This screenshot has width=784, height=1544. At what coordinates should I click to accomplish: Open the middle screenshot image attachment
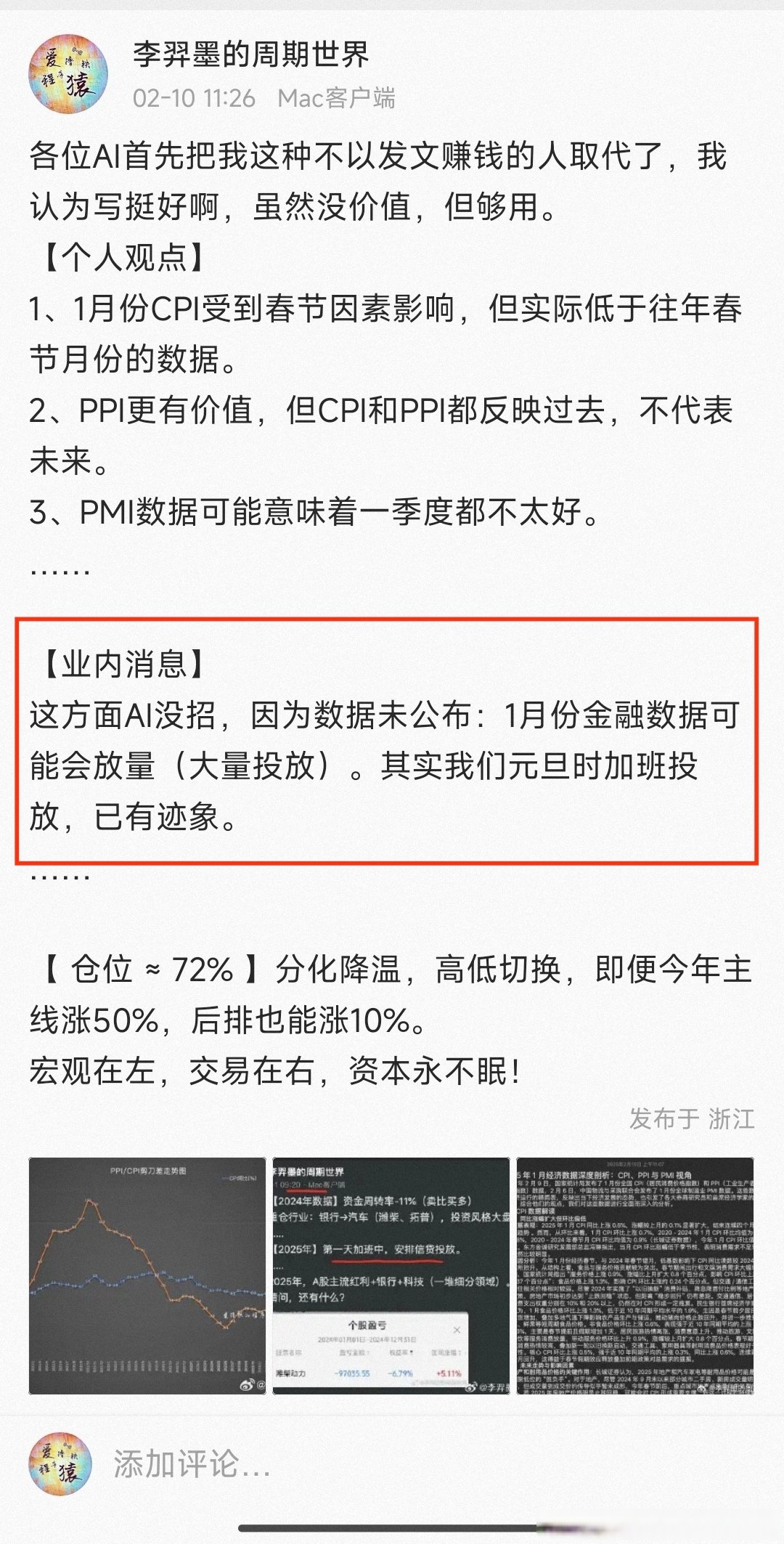[391, 1276]
